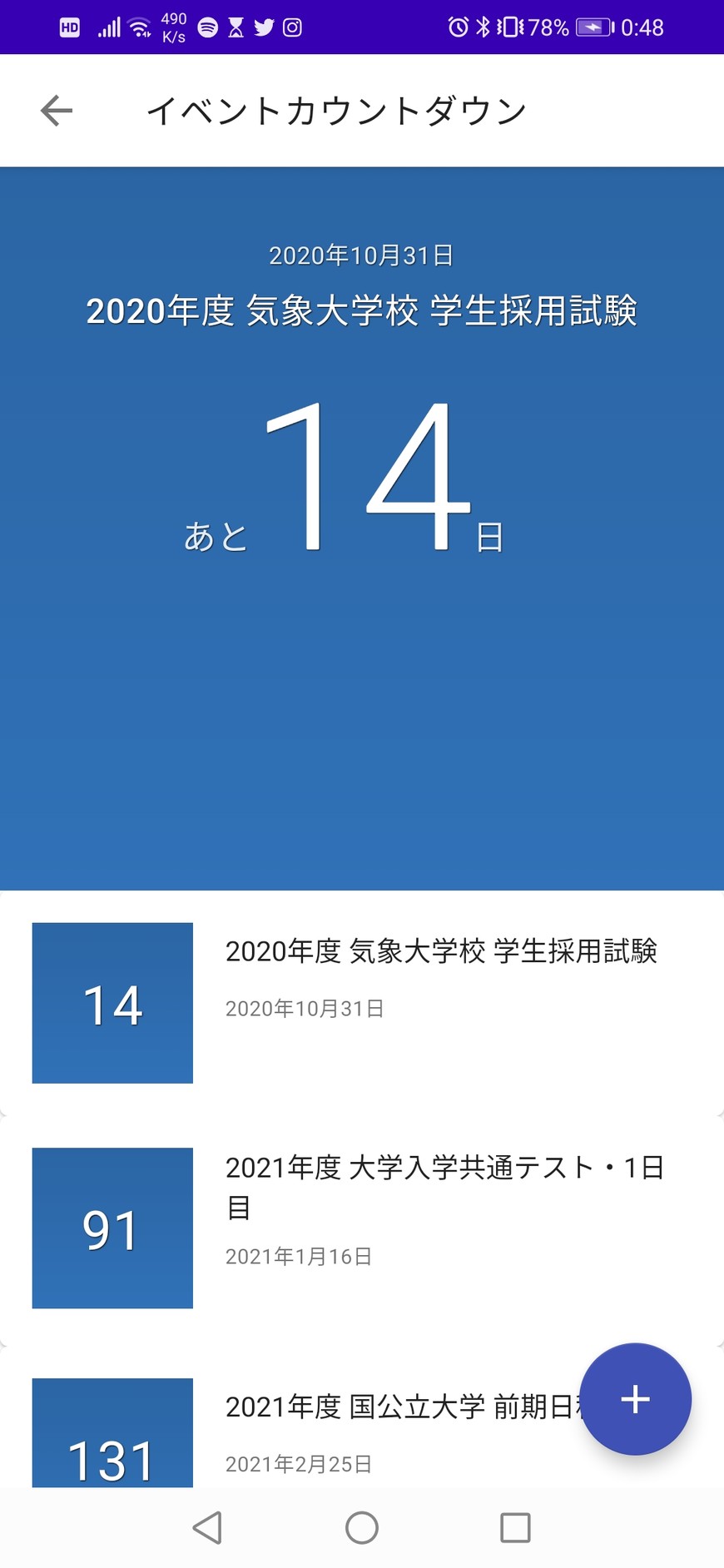Go back using the top-left arrow
724x1568 pixels.
57,111
